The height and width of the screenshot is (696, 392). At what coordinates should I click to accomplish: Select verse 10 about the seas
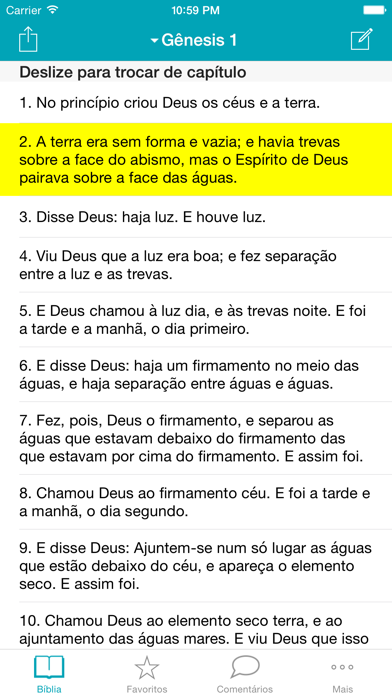pyautogui.click(x=196, y=626)
